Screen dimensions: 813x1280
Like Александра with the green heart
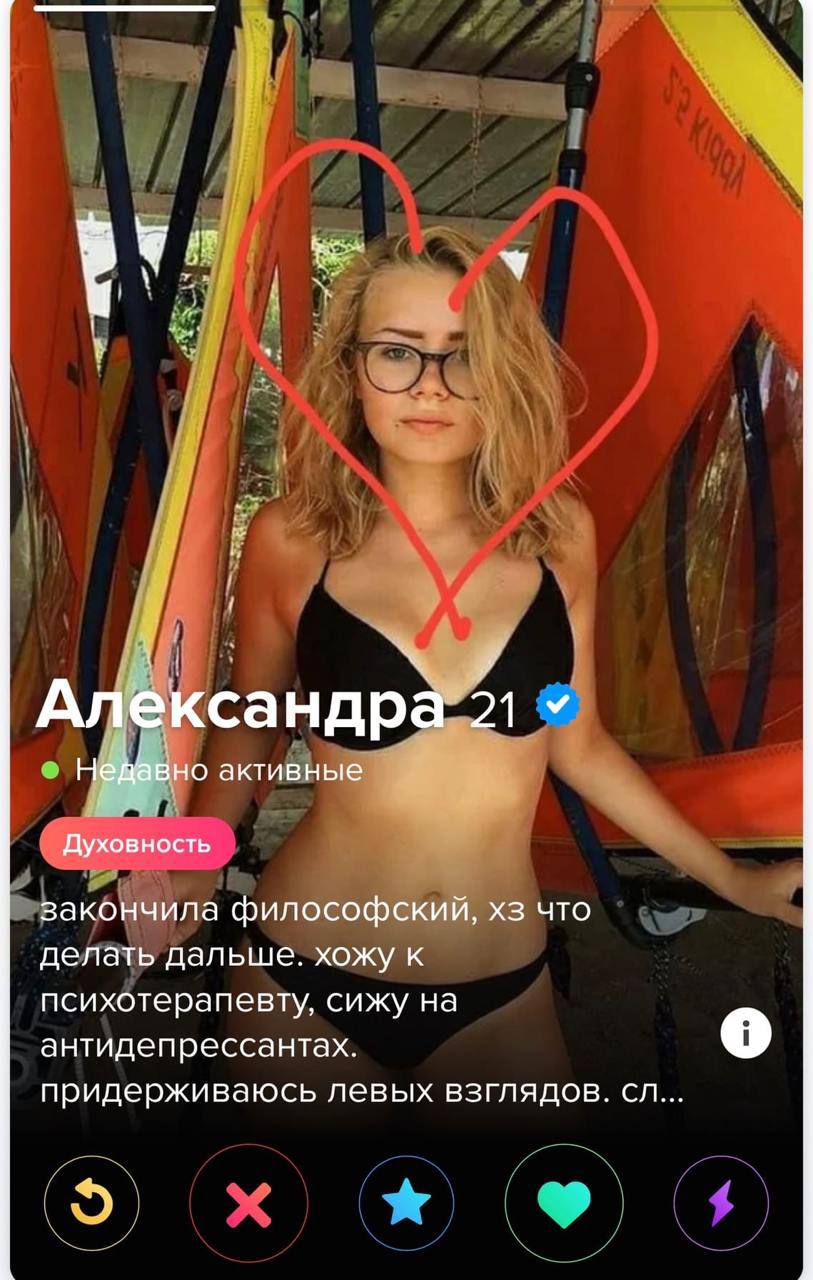564,1202
